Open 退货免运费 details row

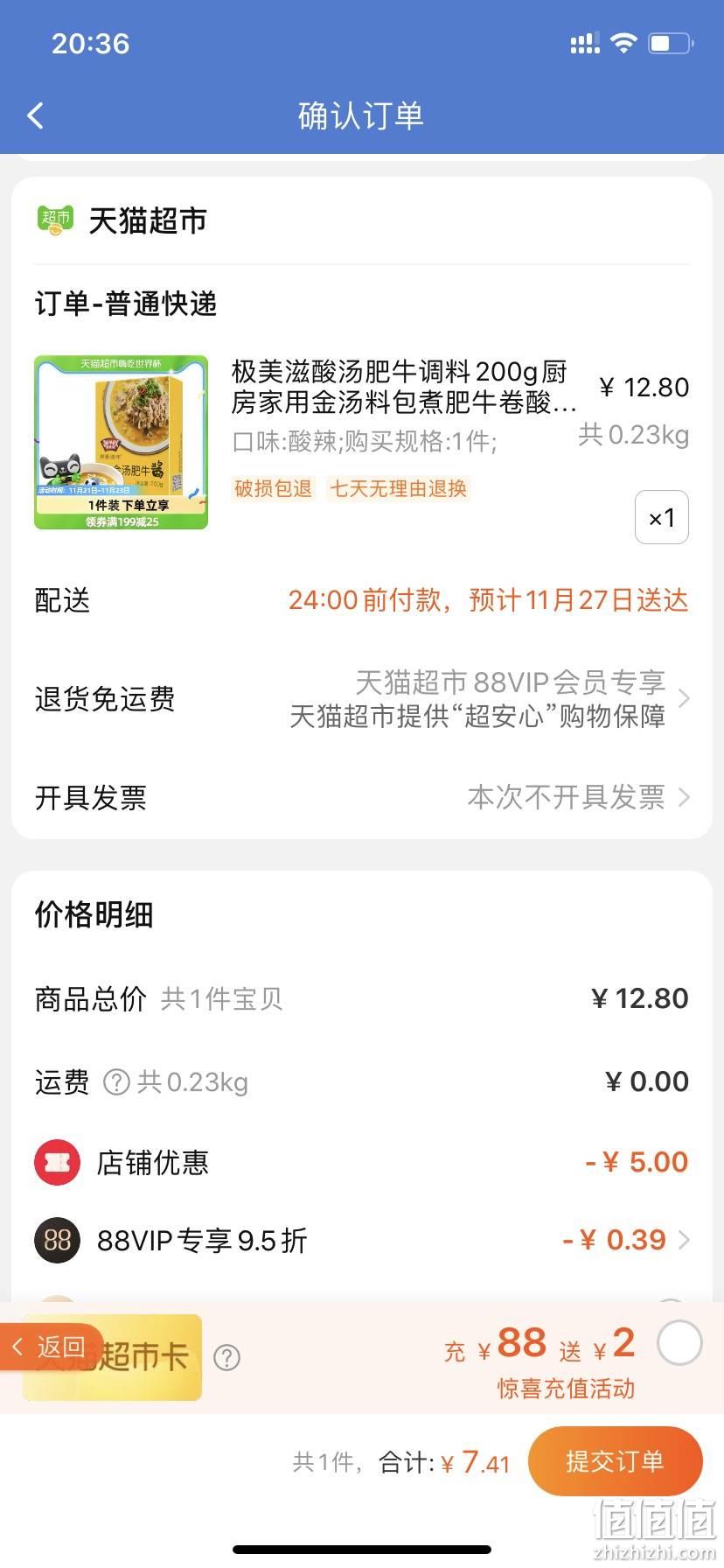coord(362,698)
